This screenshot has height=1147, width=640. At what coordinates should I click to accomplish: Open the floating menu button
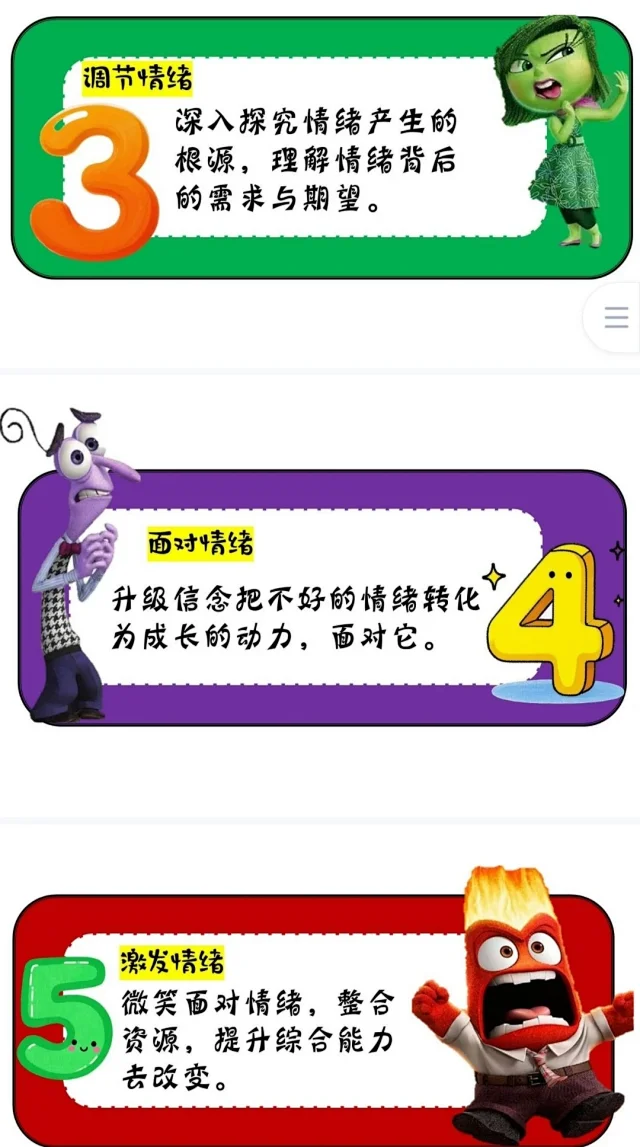616,318
